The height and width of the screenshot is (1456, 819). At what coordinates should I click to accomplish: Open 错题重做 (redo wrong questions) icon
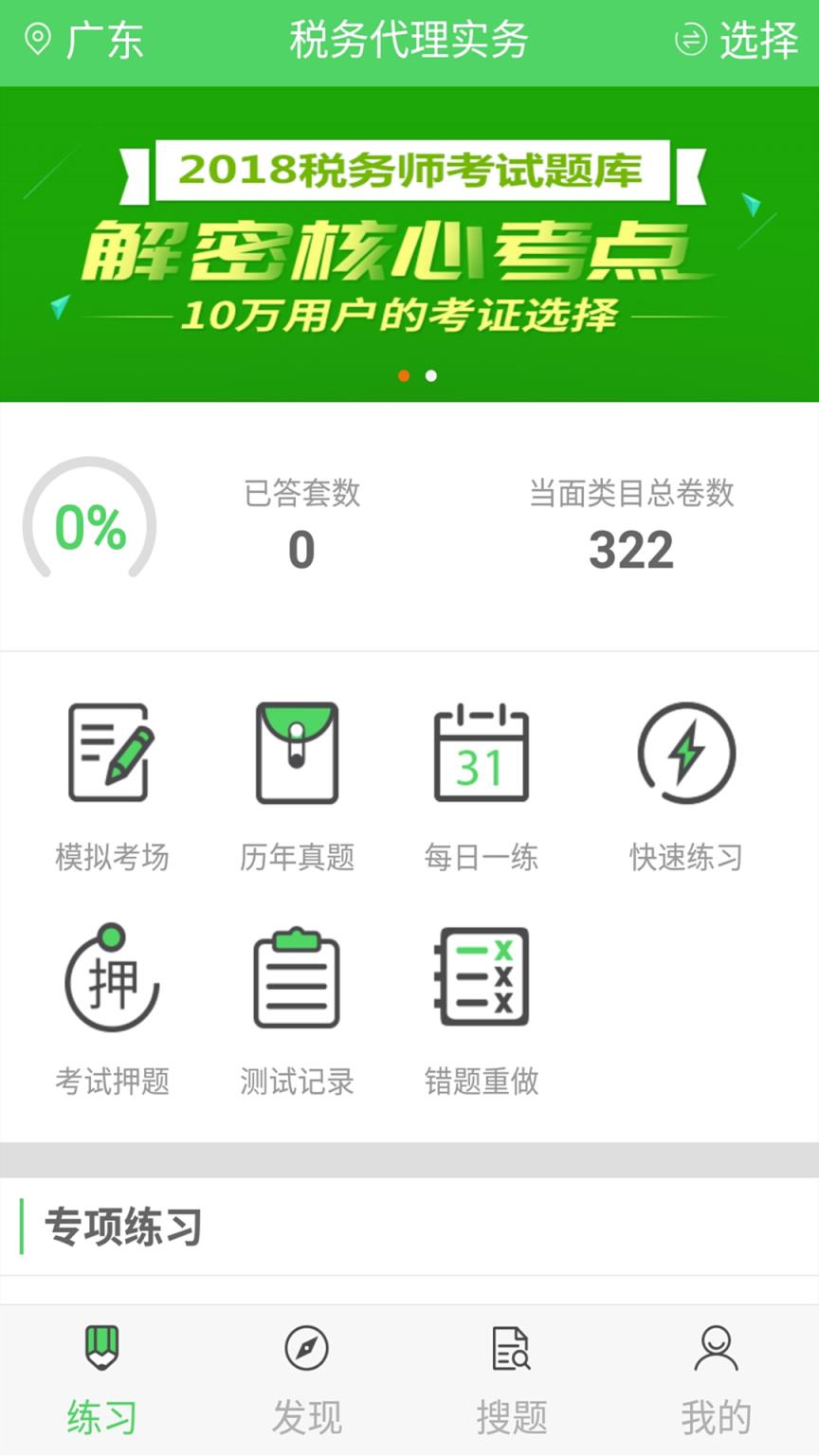point(482,978)
